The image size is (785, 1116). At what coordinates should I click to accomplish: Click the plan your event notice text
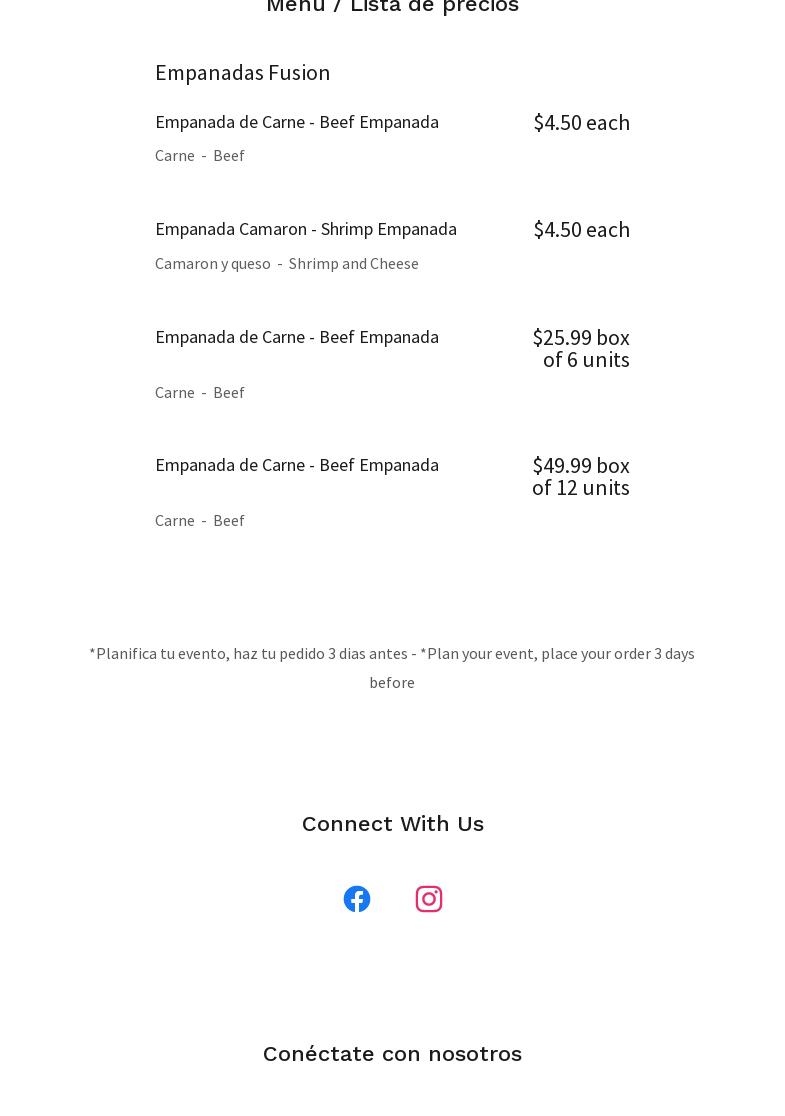(x=392, y=667)
